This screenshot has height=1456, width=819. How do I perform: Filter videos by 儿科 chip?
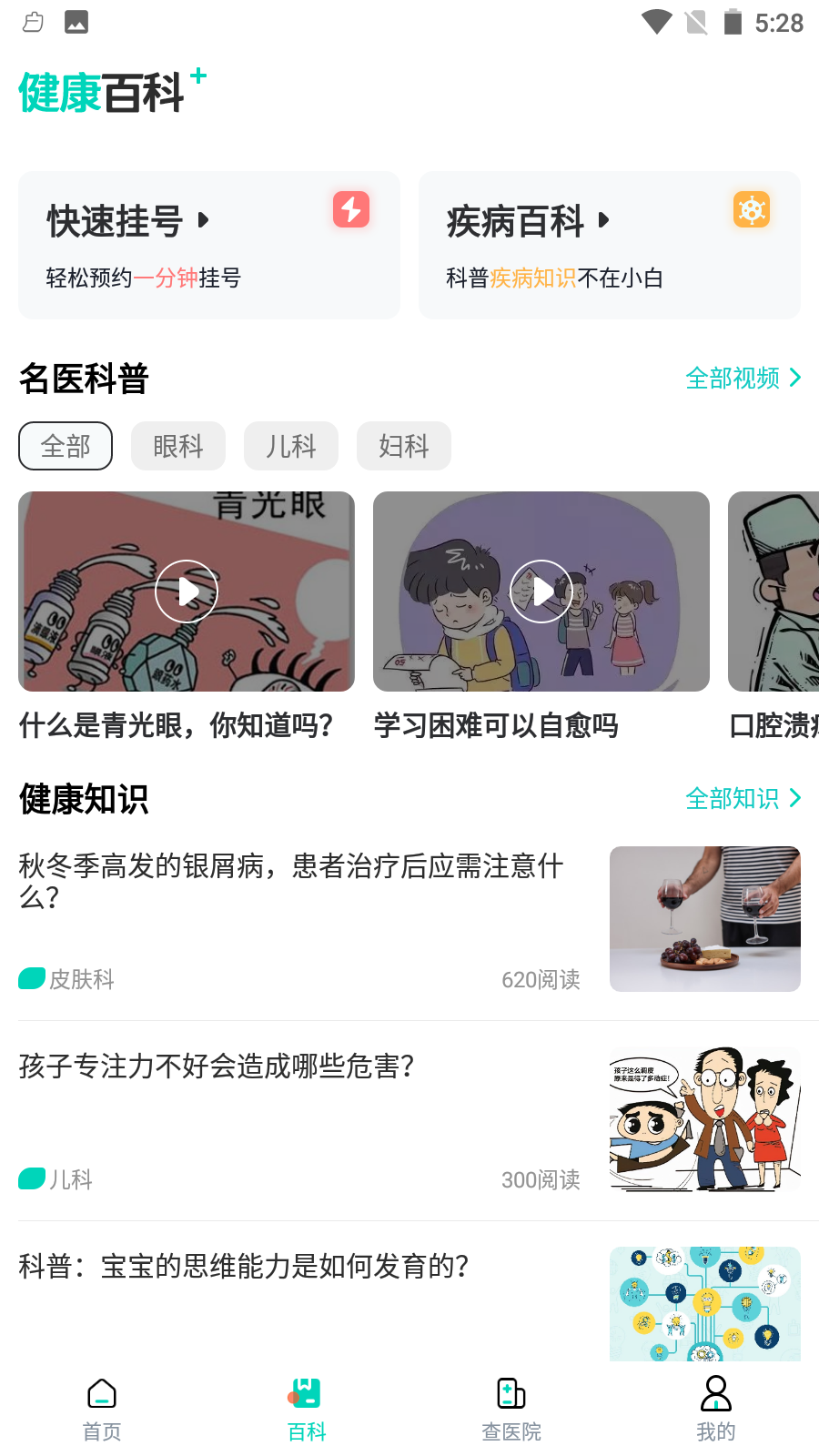[x=291, y=446]
